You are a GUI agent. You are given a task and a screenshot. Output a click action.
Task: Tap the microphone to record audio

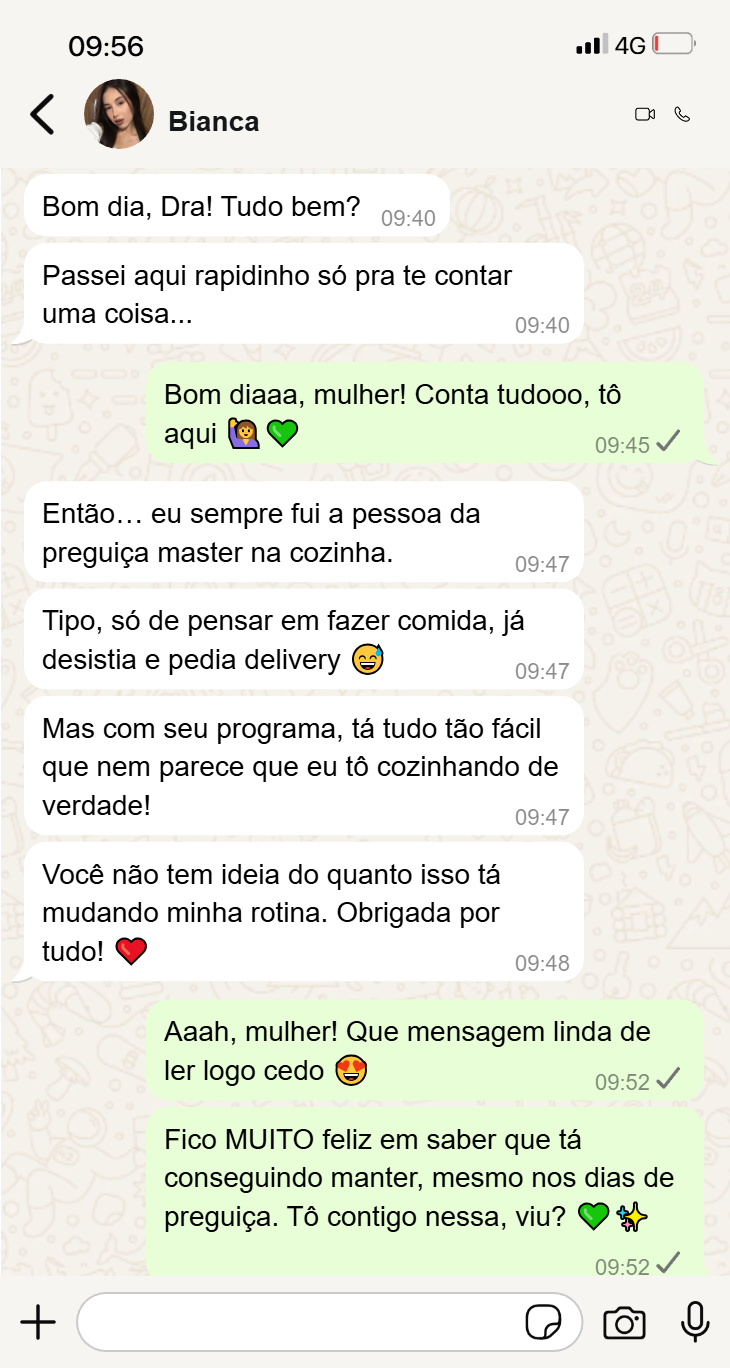[695, 1322]
